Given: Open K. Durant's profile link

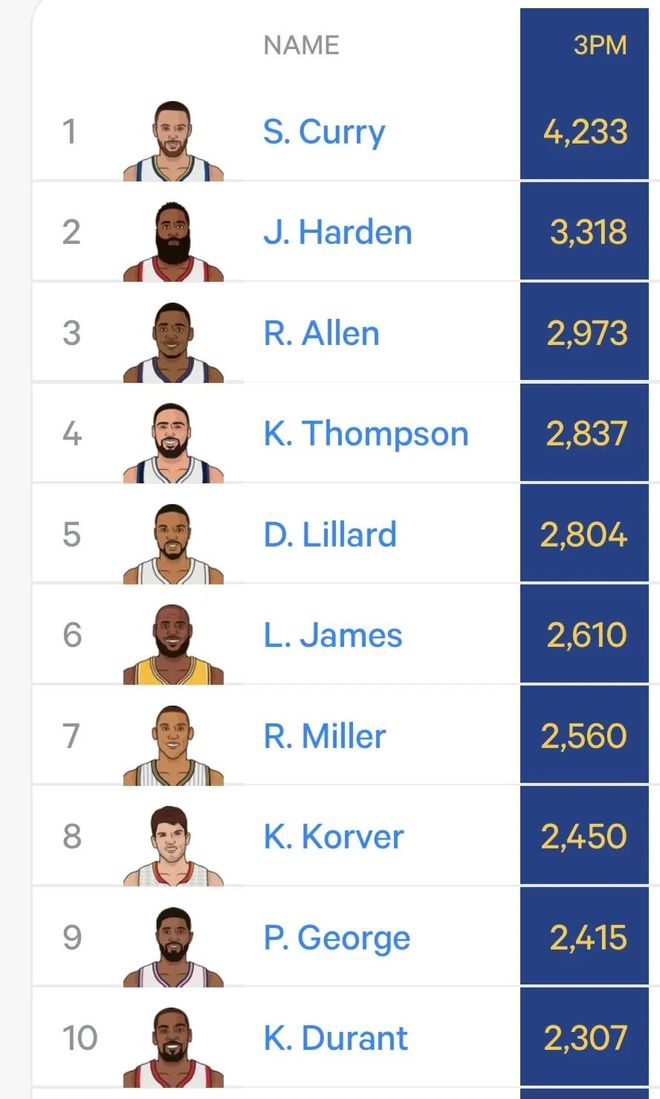Looking at the screenshot, I should click(x=335, y=1038).
